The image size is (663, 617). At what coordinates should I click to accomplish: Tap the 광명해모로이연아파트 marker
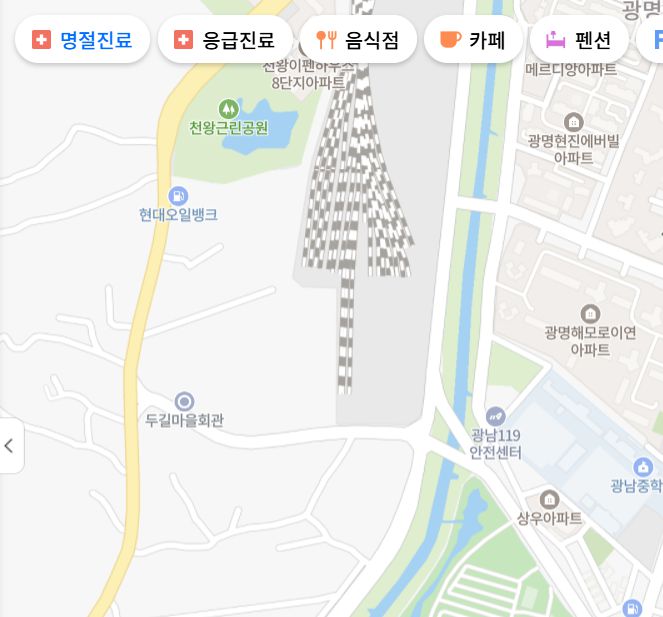click(590, 314)
